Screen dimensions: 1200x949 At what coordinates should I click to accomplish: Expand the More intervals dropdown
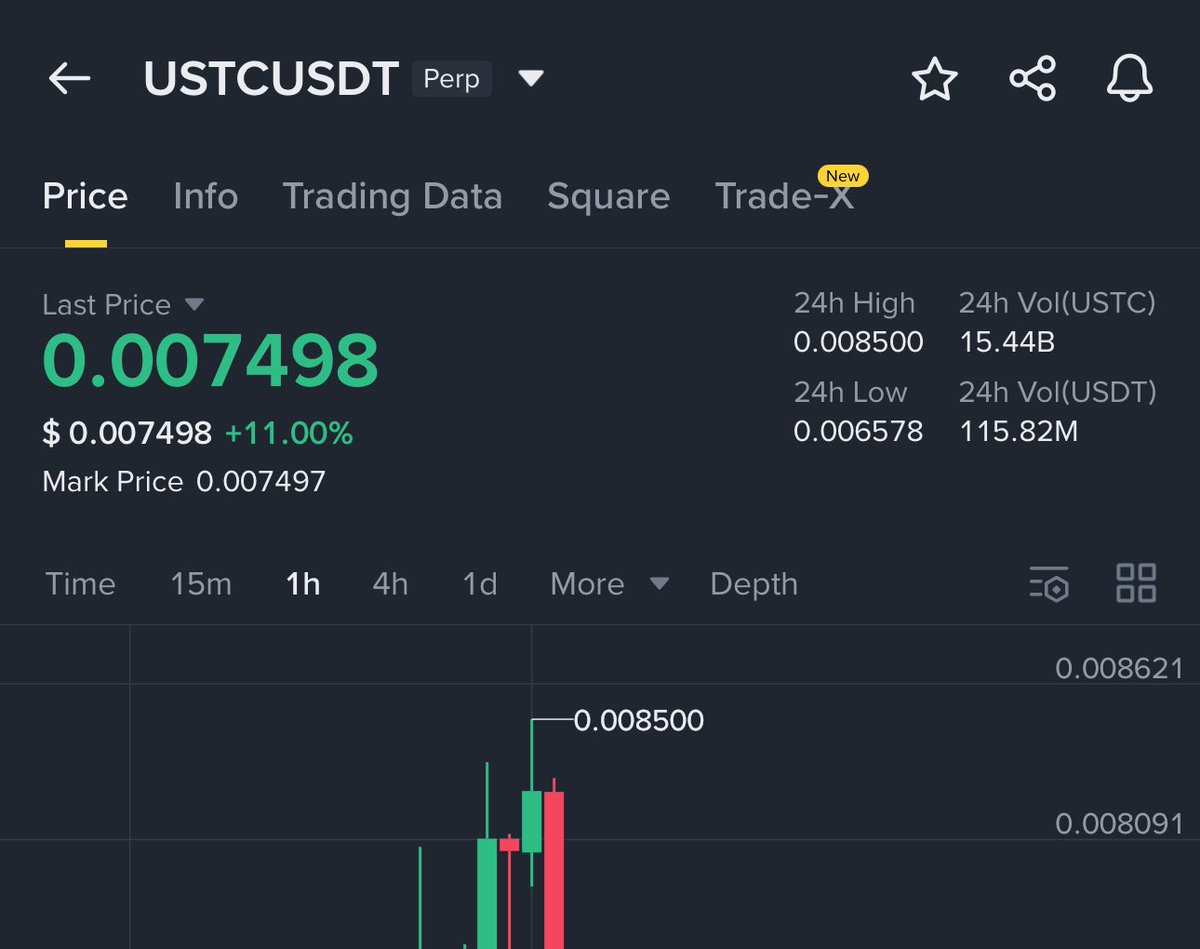[609, 584]
